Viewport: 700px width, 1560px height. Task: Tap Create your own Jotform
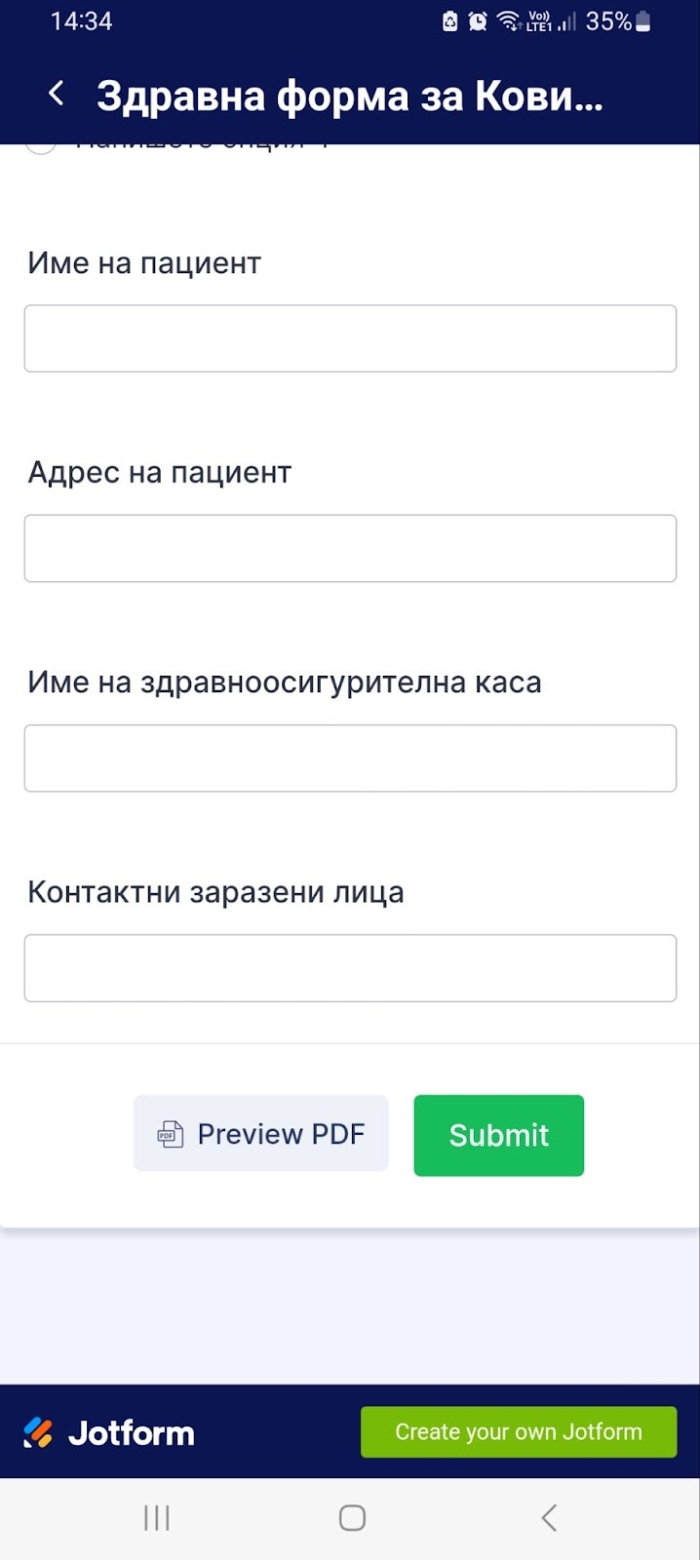[518, 1432]
